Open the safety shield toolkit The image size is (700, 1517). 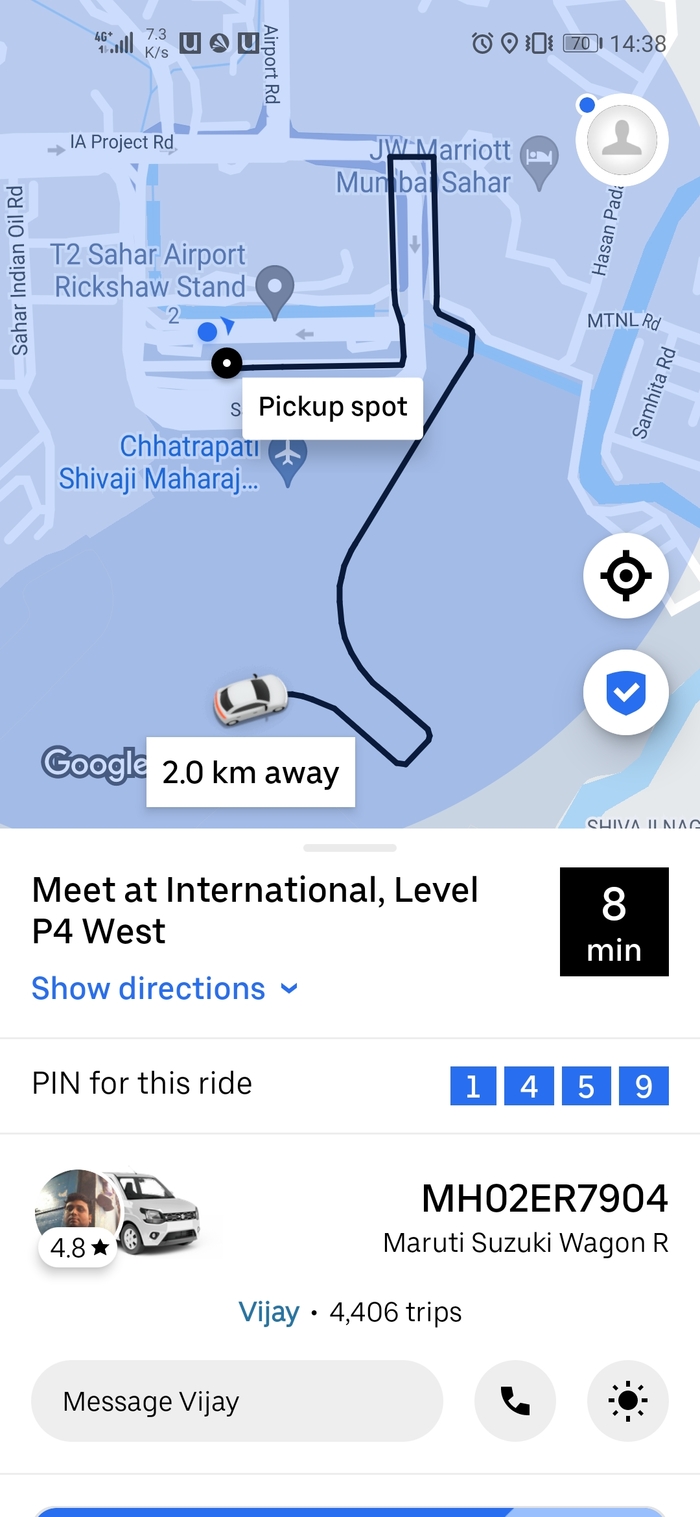(626, 692)
